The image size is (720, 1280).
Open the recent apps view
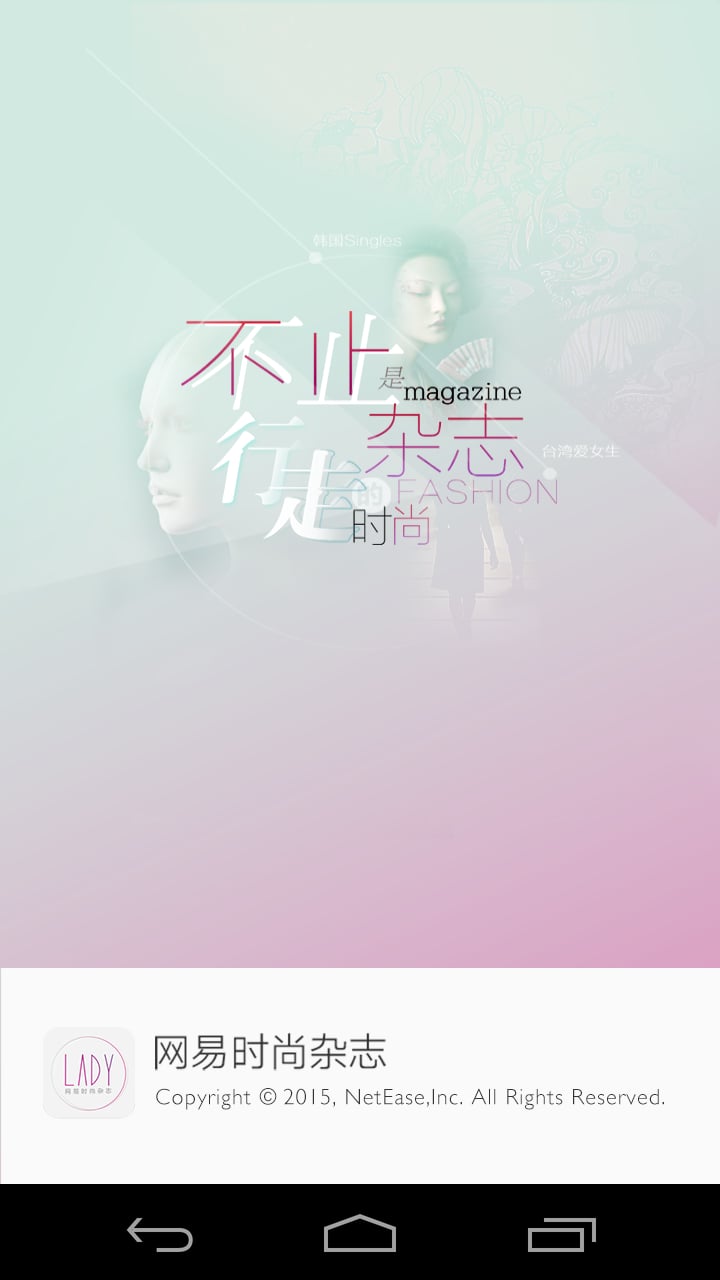(x=561, y=1234)
